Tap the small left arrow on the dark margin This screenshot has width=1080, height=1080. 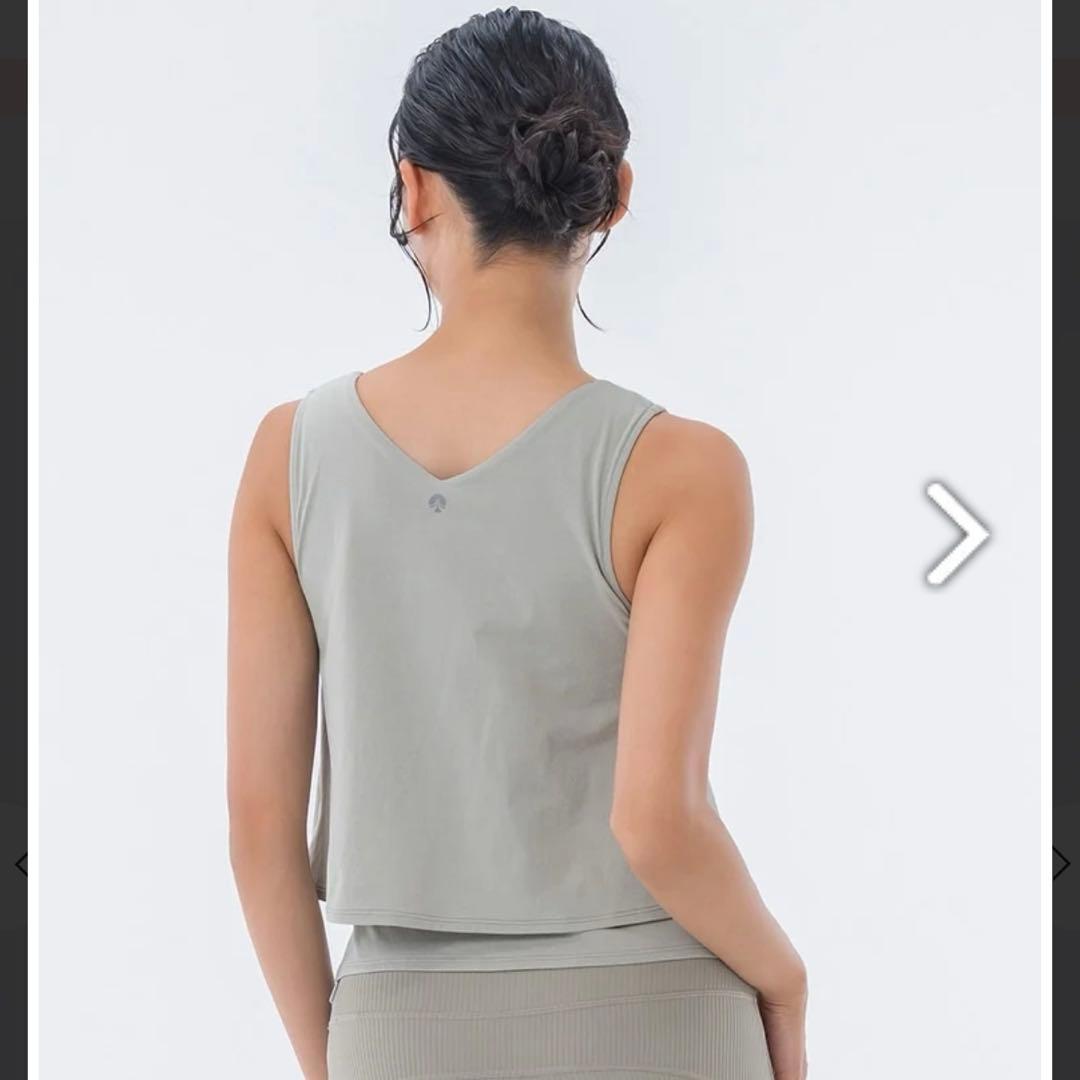point(21,864)
